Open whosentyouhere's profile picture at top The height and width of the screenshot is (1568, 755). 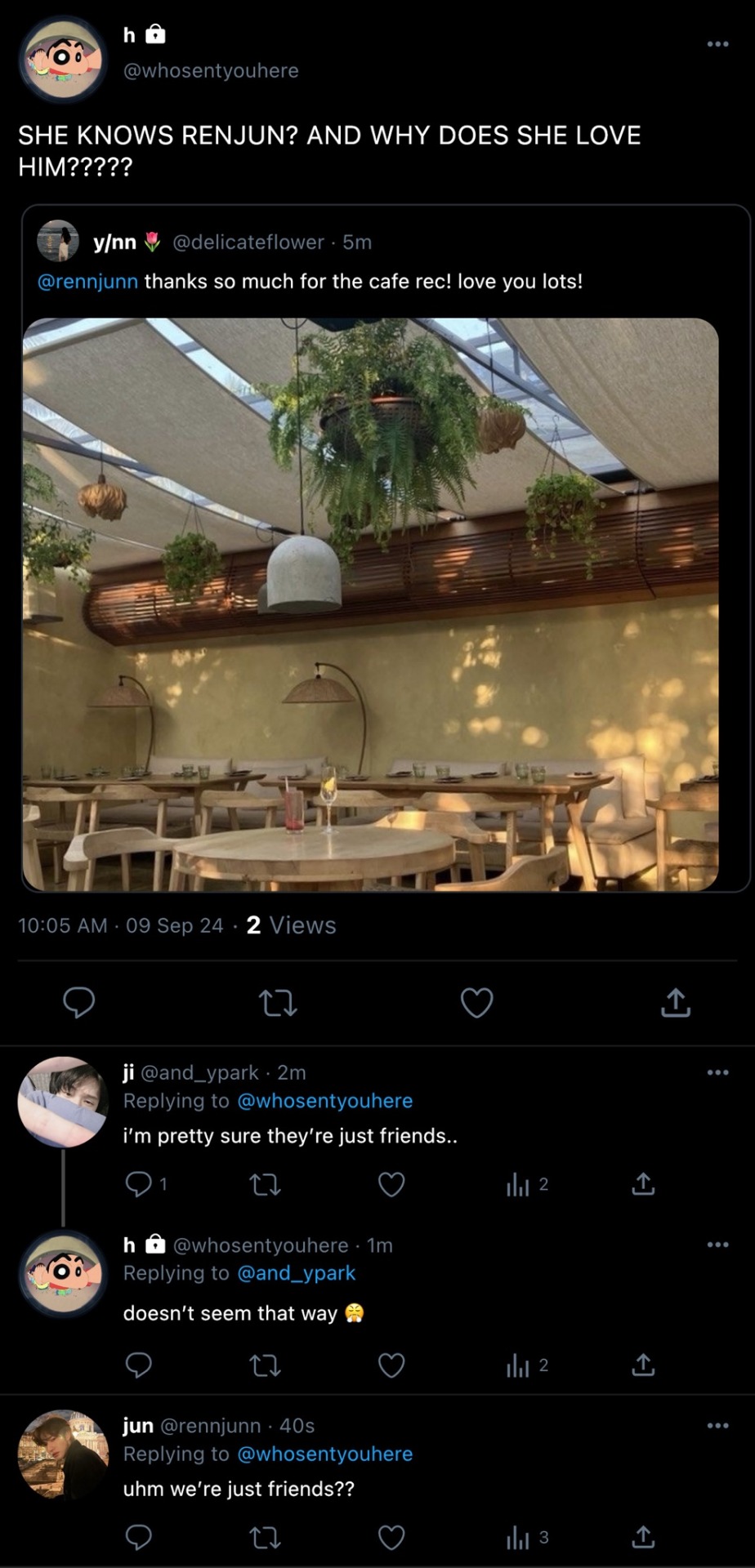point(63,60)
